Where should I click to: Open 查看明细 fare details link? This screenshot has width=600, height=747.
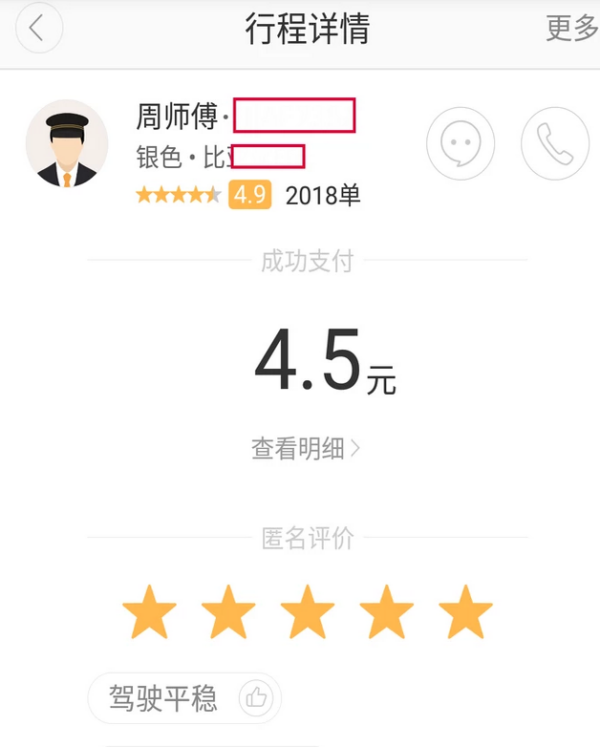click(305, 449)
